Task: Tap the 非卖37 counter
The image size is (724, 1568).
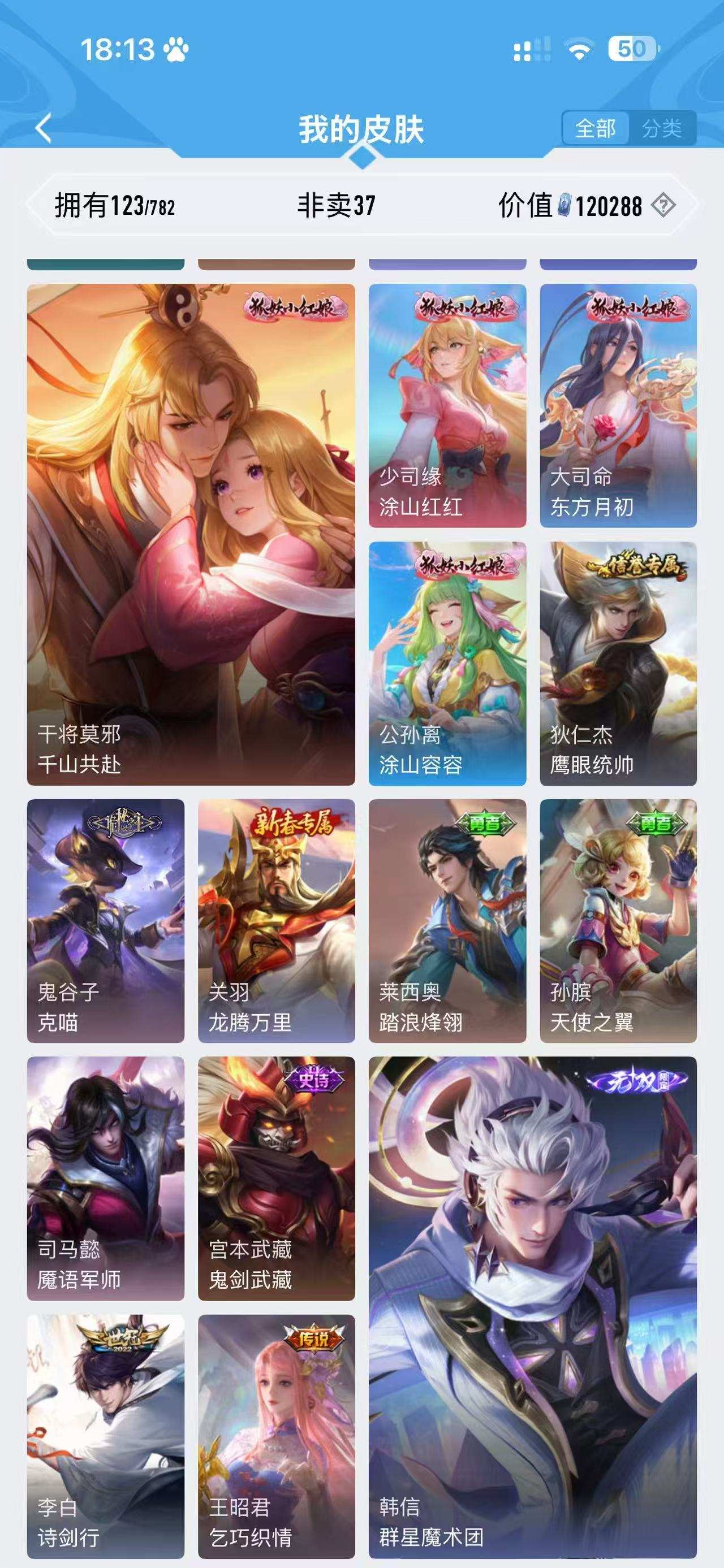Action: (x=337, y=207)
